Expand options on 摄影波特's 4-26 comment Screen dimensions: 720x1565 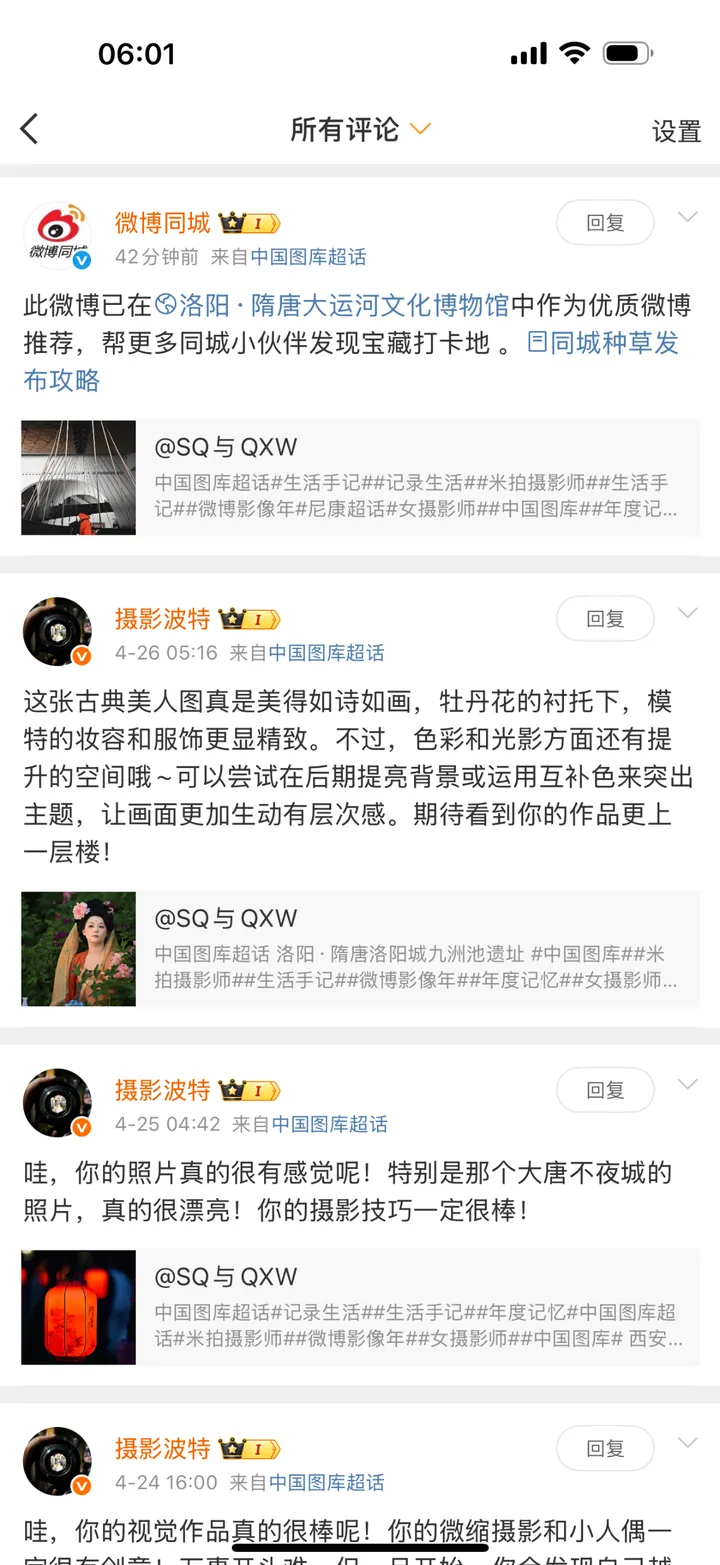[687, 613]
